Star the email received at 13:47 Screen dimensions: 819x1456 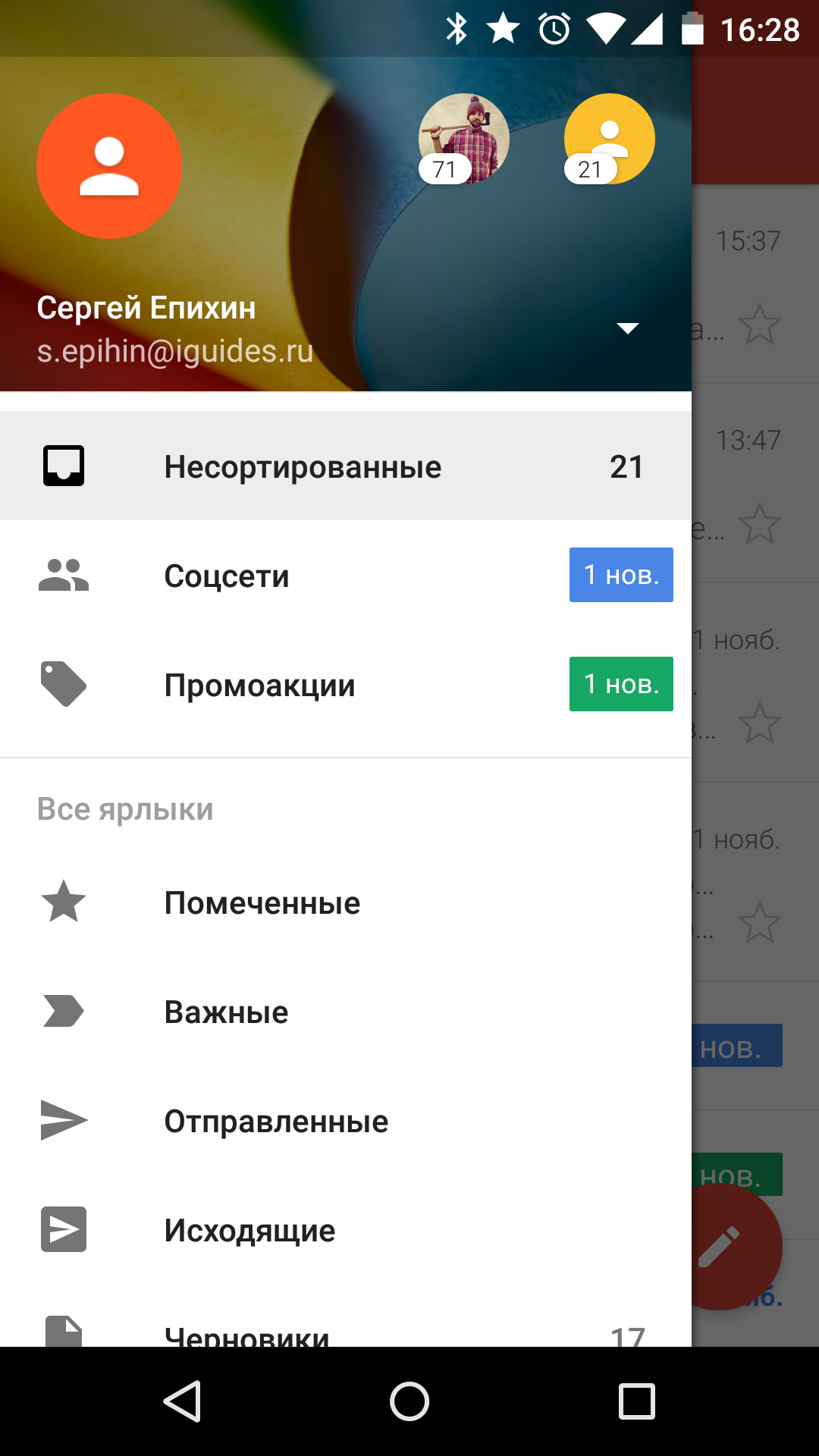pos(759,523)
